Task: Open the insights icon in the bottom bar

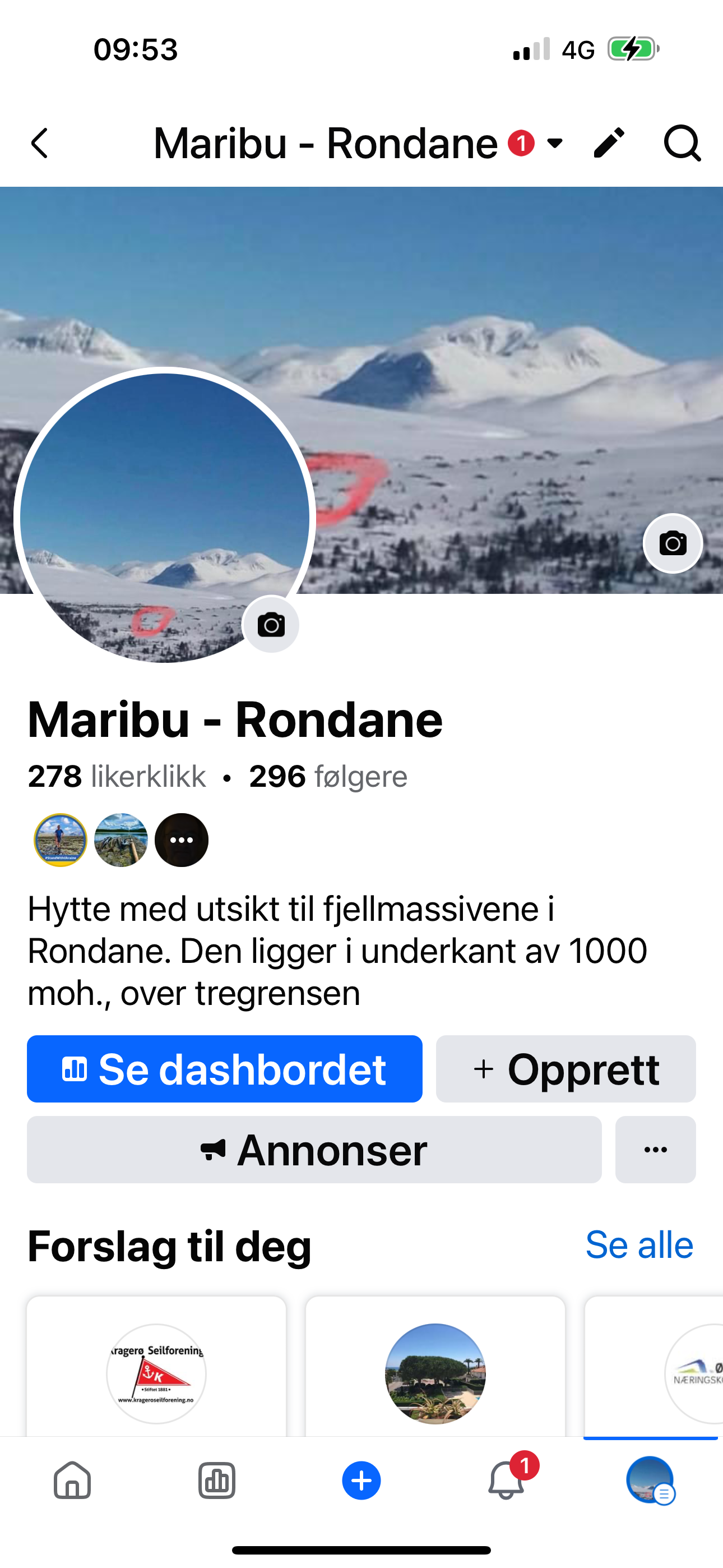Action: click(x=217, y=1482)
